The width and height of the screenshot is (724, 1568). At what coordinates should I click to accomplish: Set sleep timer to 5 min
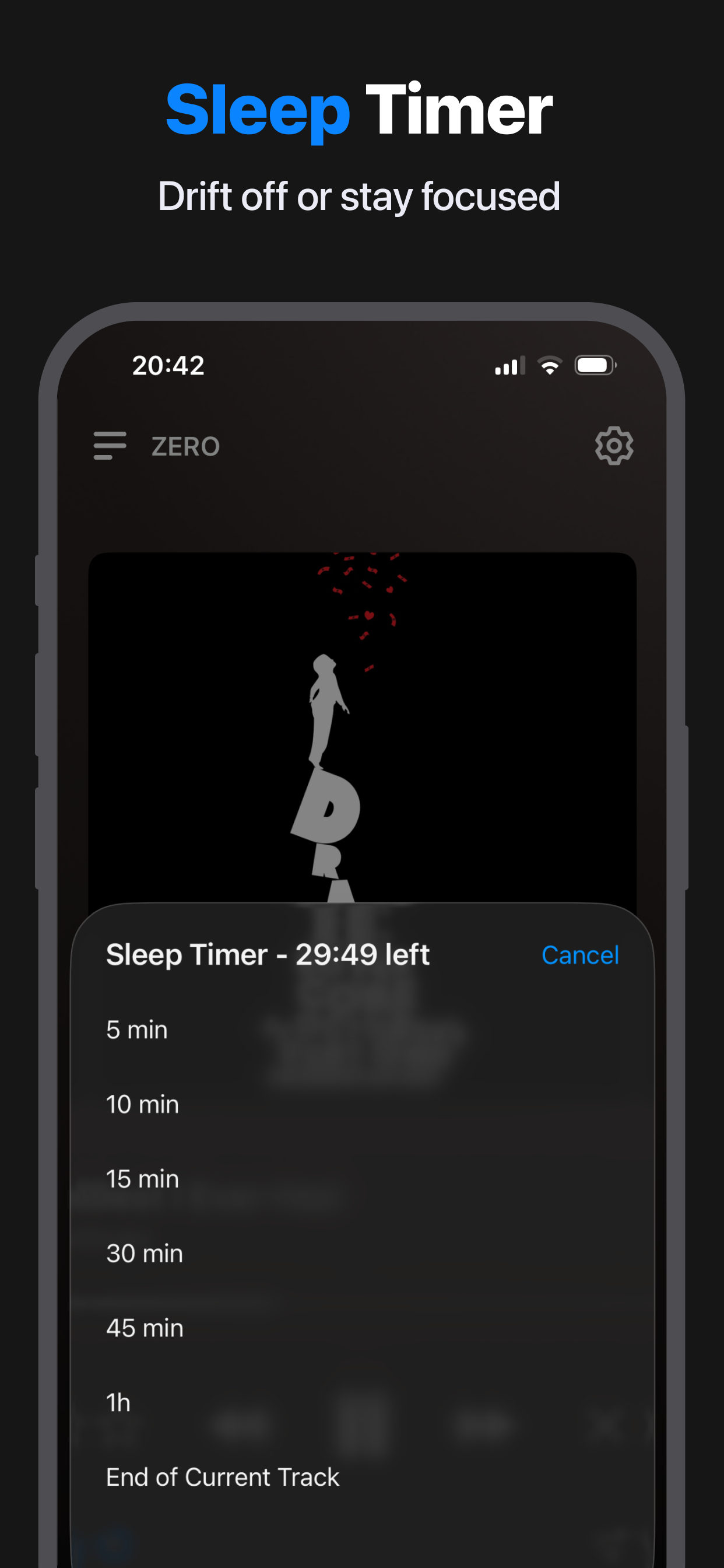[137, 1028]
